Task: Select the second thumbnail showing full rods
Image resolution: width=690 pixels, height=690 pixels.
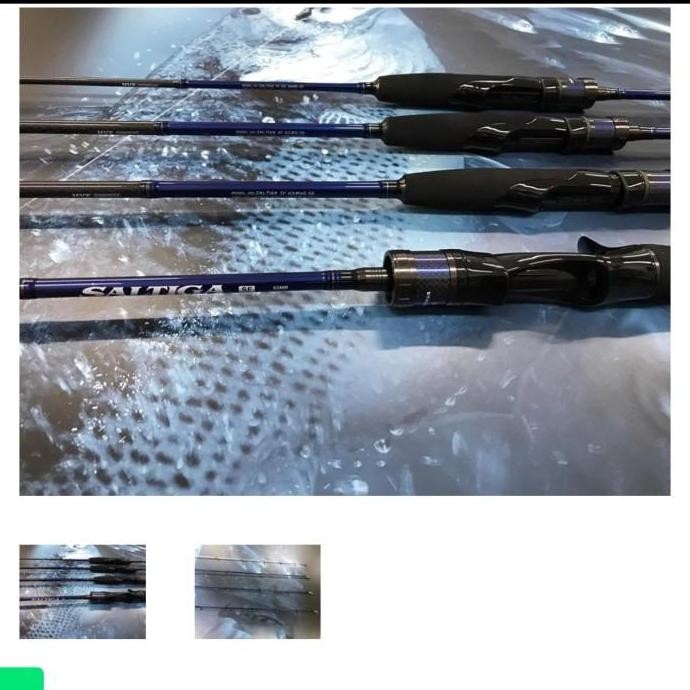Action: pos(257,591)
